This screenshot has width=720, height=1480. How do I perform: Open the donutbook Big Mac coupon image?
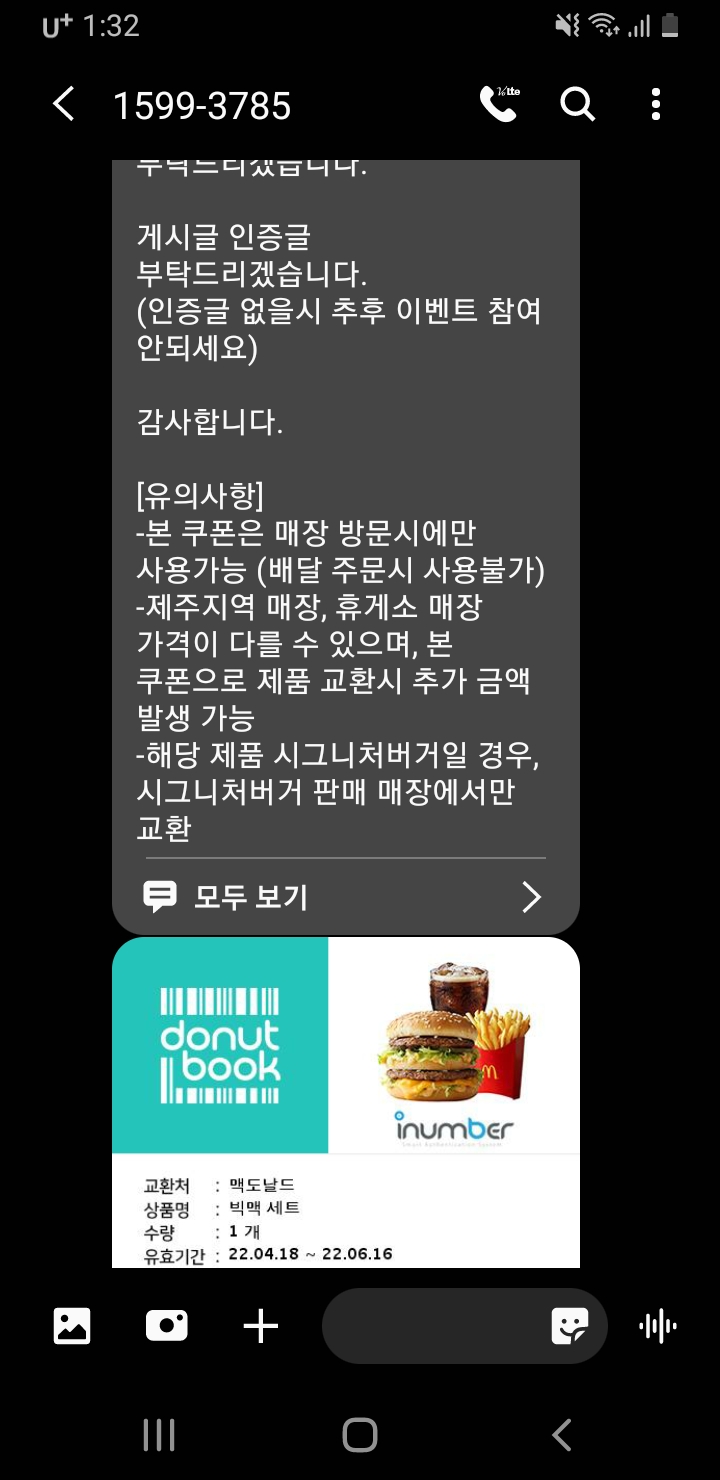[345, 1100]
